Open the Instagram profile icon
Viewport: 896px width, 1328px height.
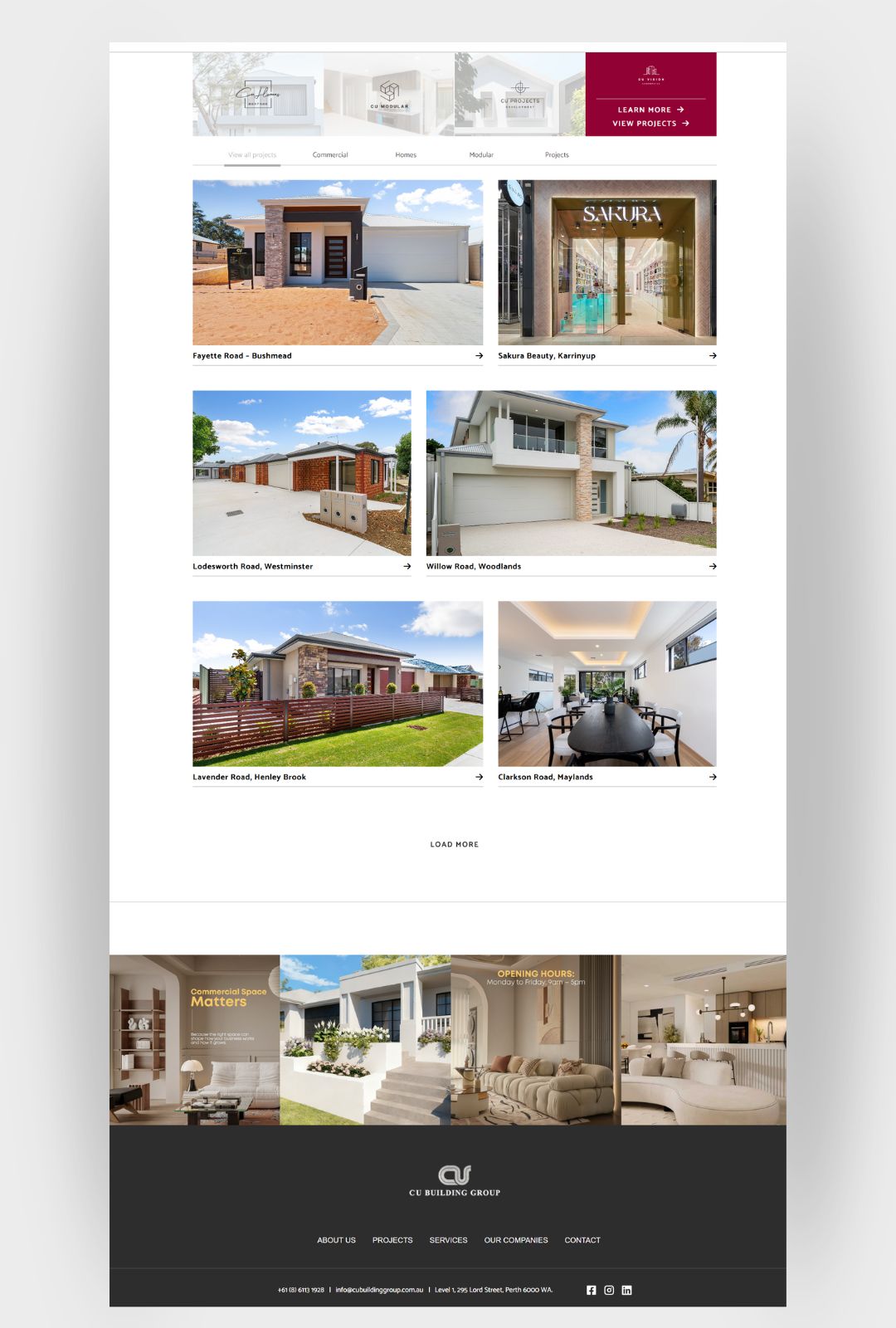[x=609, y=1290]
